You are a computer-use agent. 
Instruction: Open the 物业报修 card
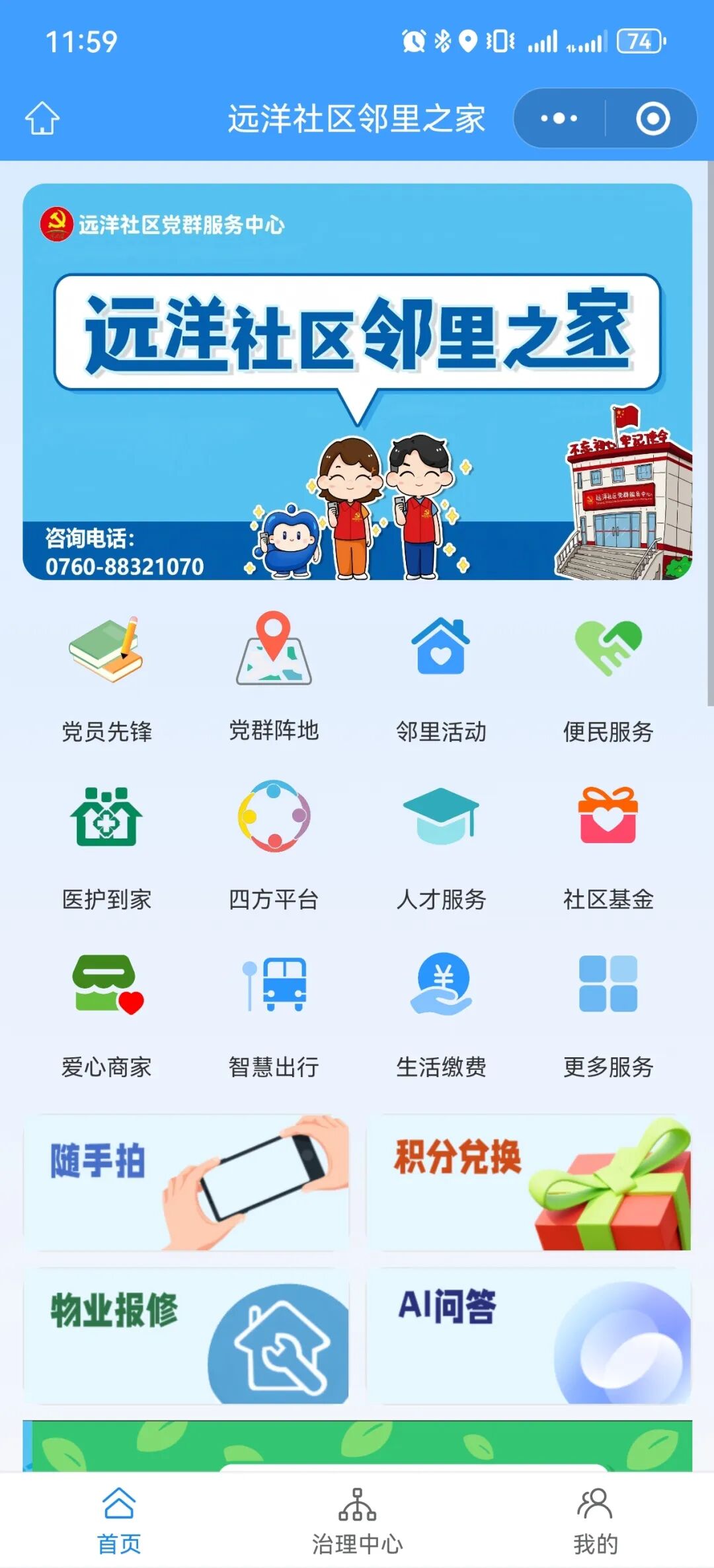click(x=186, y=1336)
